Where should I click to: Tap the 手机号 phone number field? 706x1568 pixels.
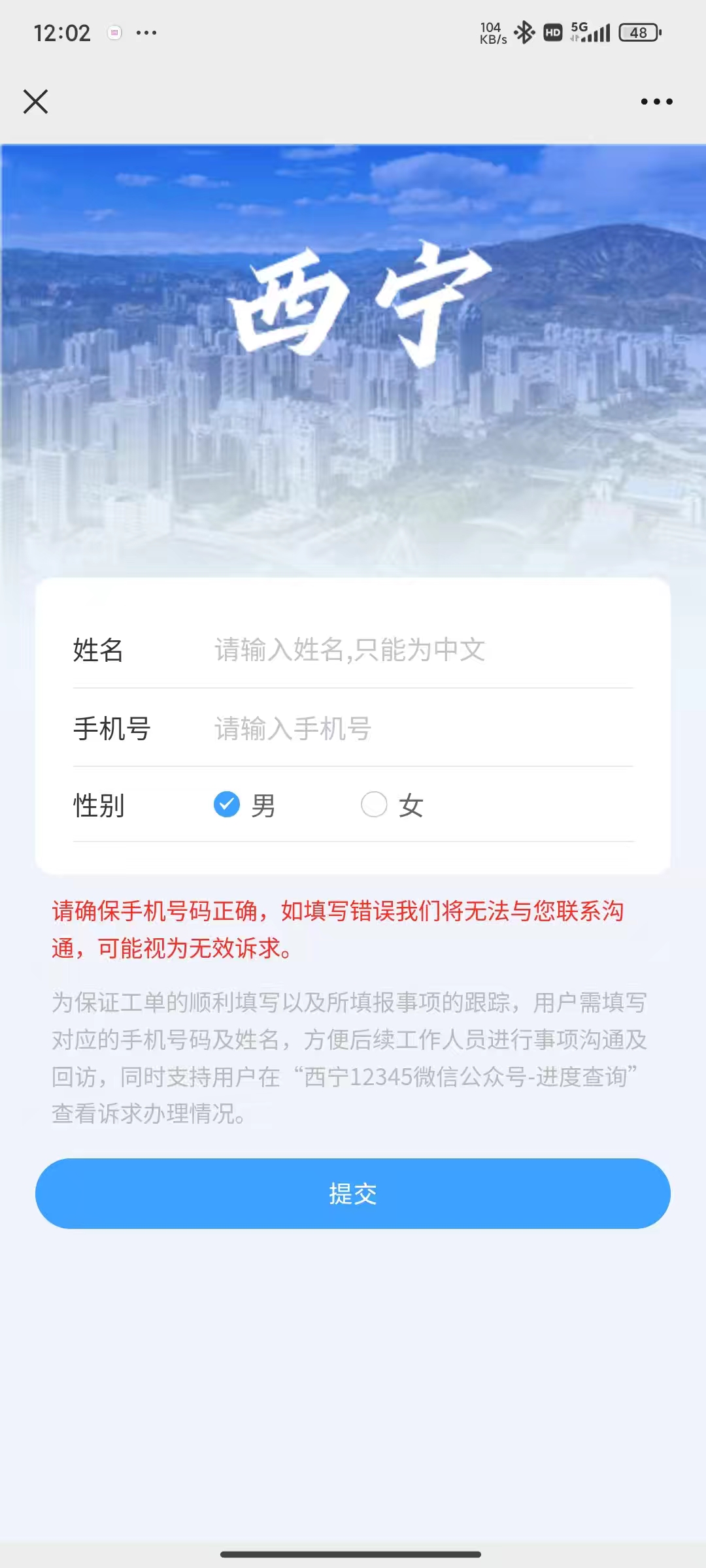click(418, 728)
